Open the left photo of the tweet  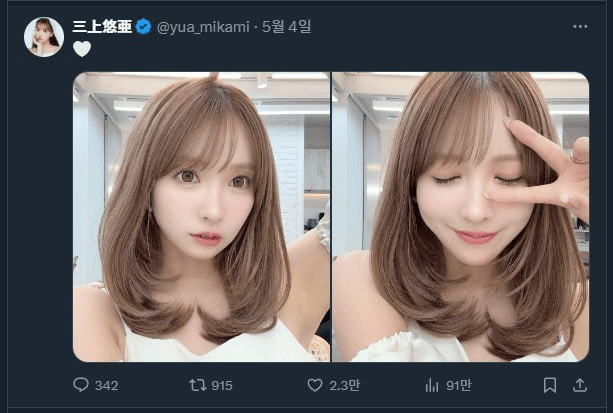pyautogui.click(x=201, y=216)
